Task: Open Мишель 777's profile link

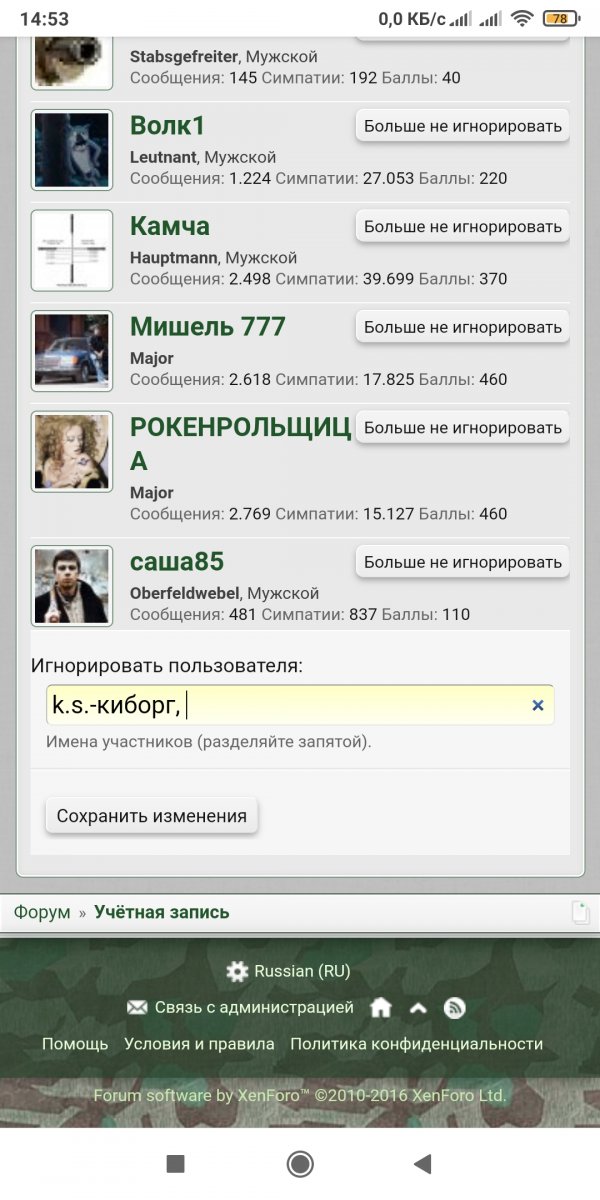Action: pos(208,326)
